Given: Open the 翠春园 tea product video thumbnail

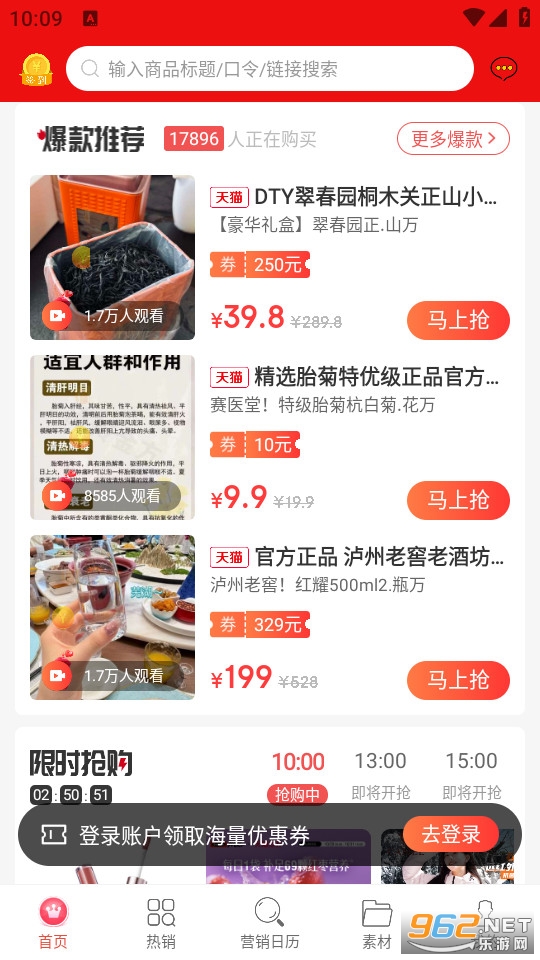Looking at the screenshot, I should [x=113, y=257].
